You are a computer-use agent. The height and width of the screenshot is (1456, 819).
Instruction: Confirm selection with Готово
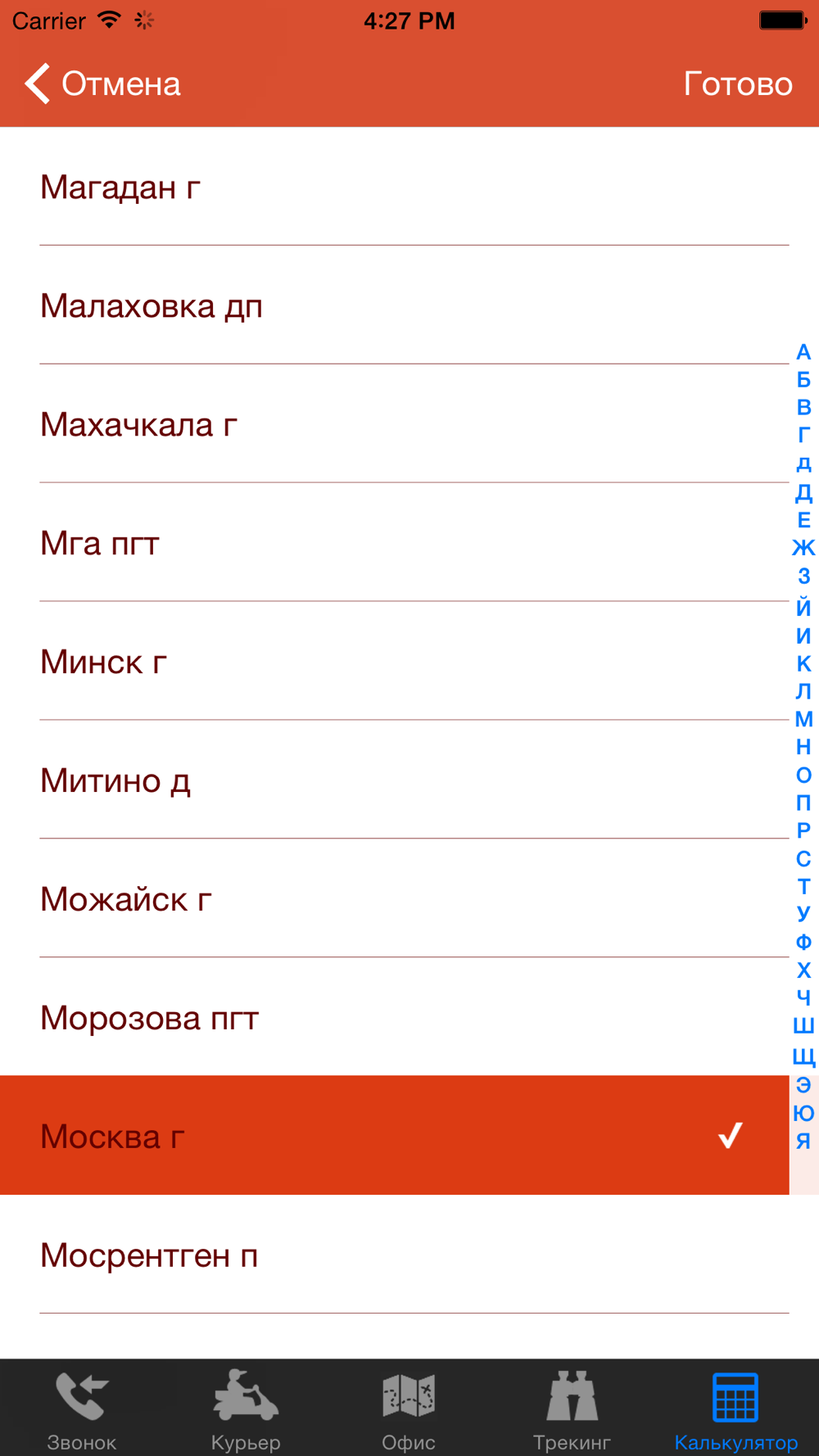tap(737, 84)
